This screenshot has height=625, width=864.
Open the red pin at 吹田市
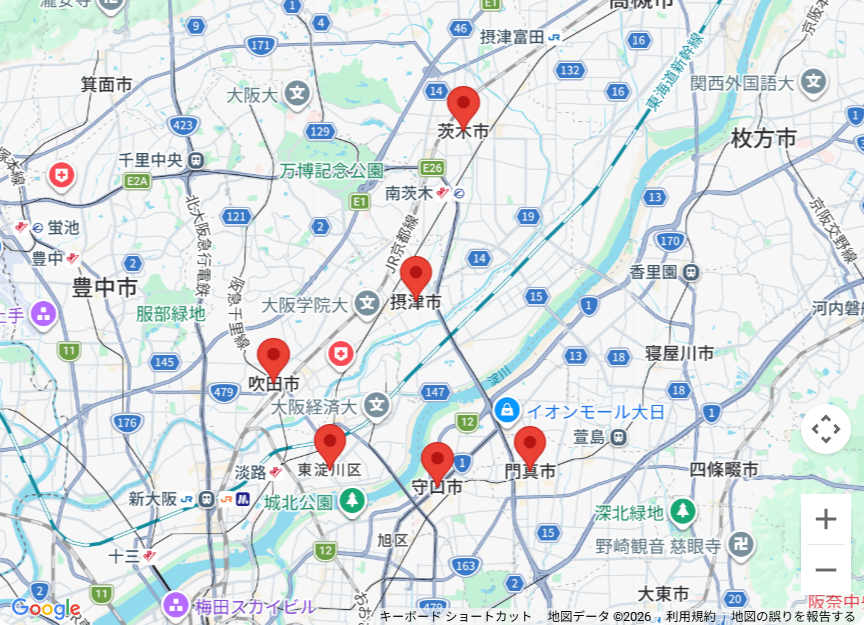coord(274,358)
